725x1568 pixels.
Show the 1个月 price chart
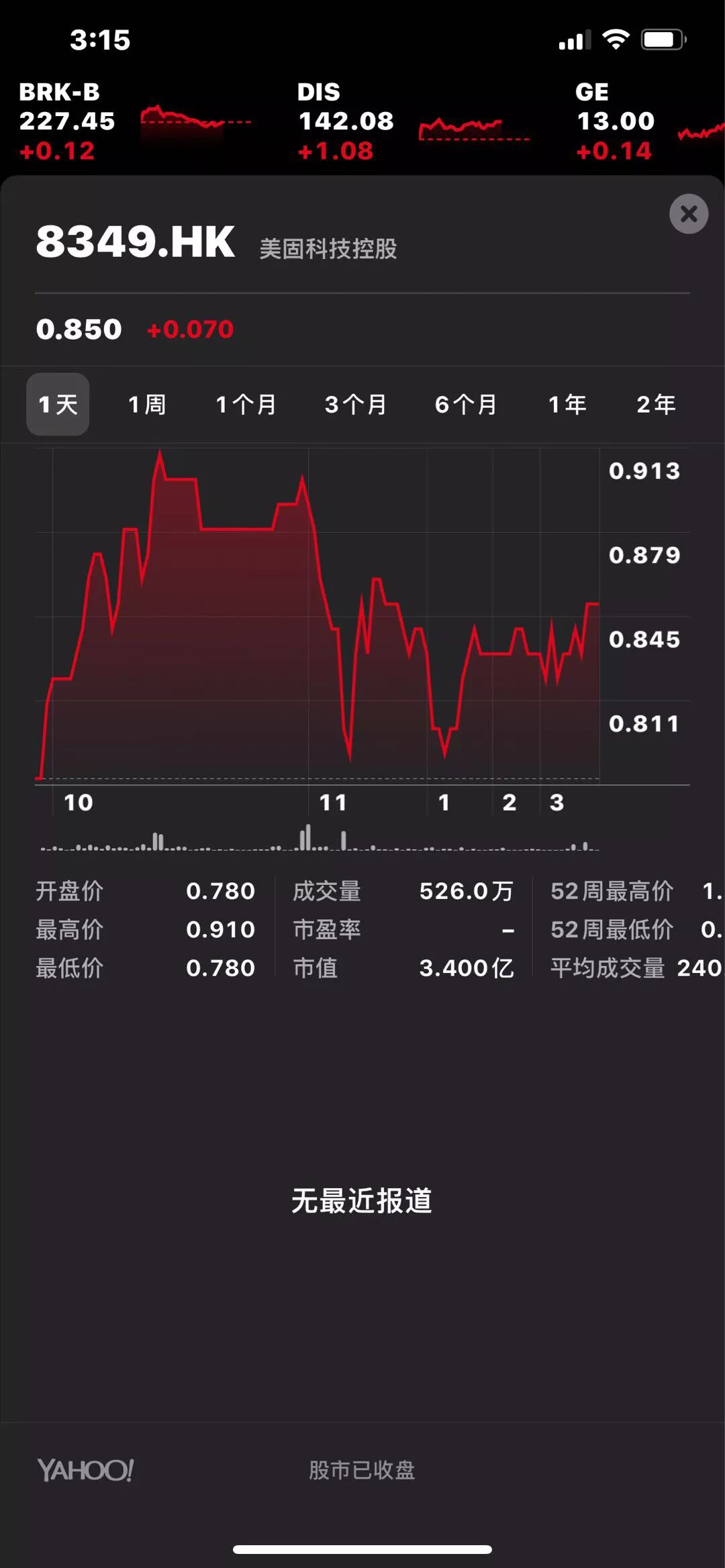click(x=246, y=405)
